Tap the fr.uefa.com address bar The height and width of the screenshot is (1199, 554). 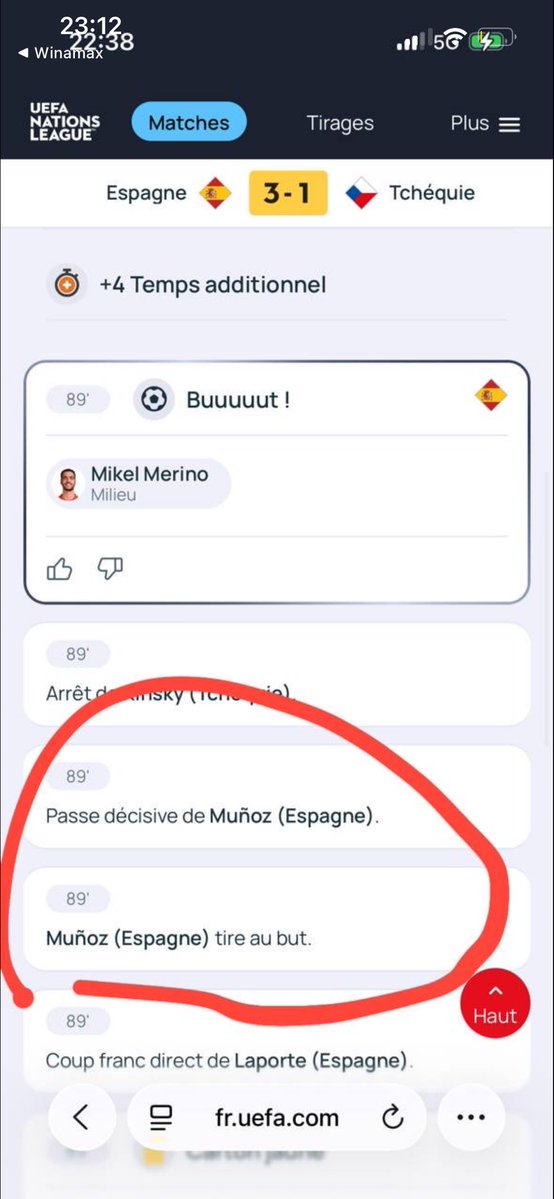coord(276,1118)
